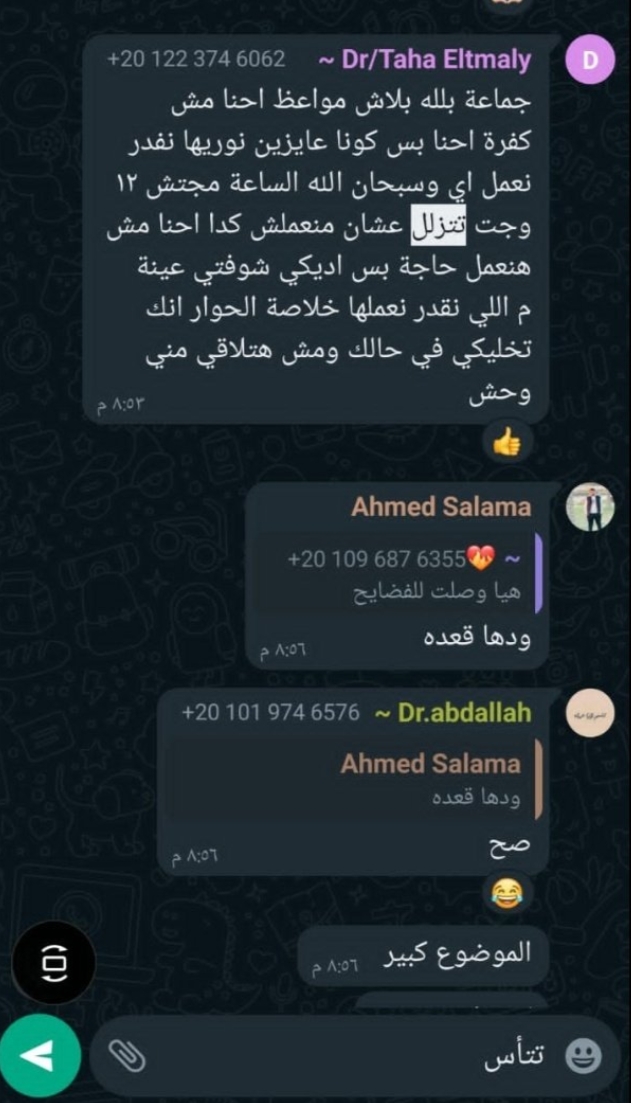Open Dr/Taha Eltmaly's avatar
The height and width of the screenshot is (1103, 631).
pyautogui.click(x=590, y=60)
